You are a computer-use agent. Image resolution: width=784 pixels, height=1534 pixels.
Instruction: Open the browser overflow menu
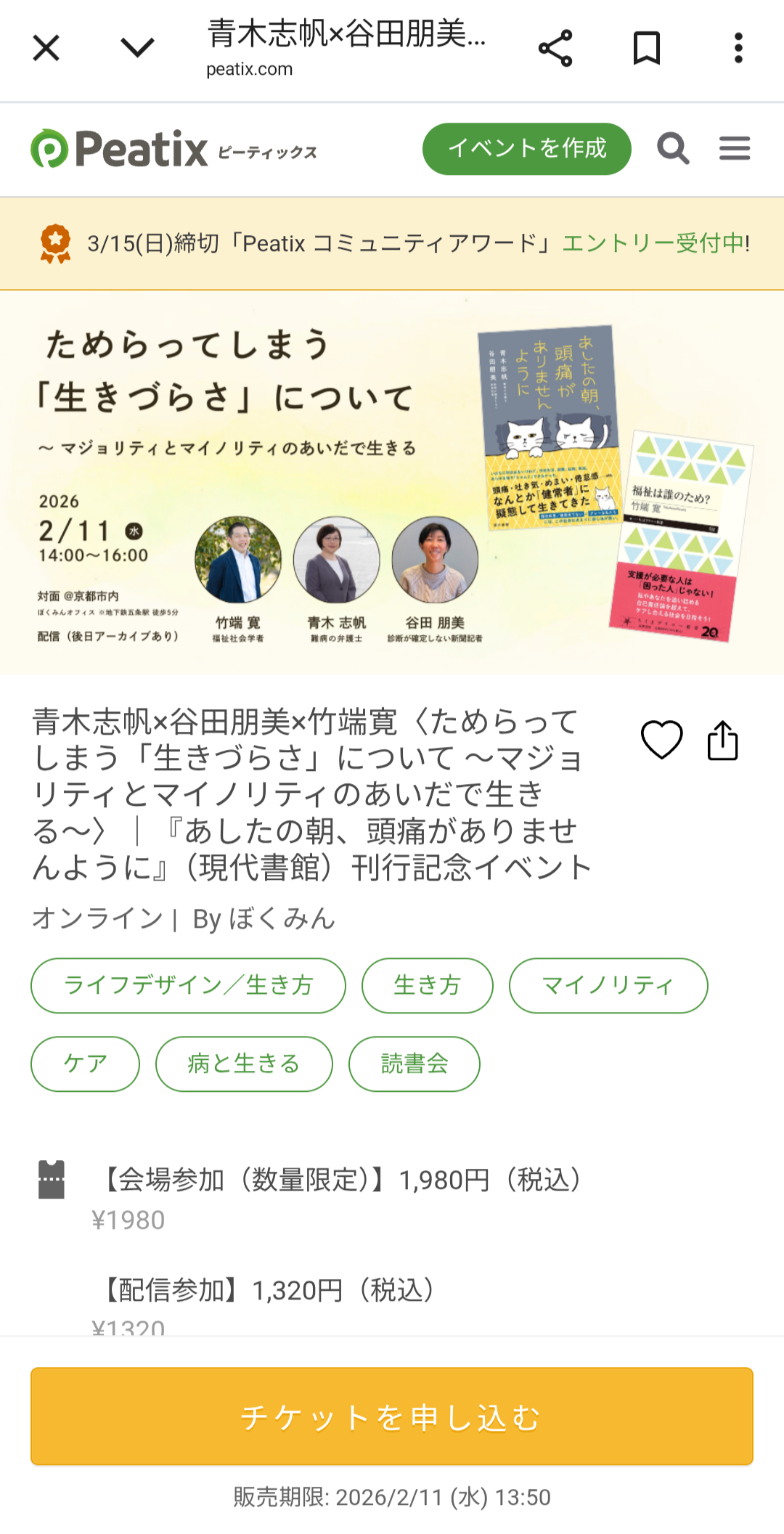coord(738,49)
